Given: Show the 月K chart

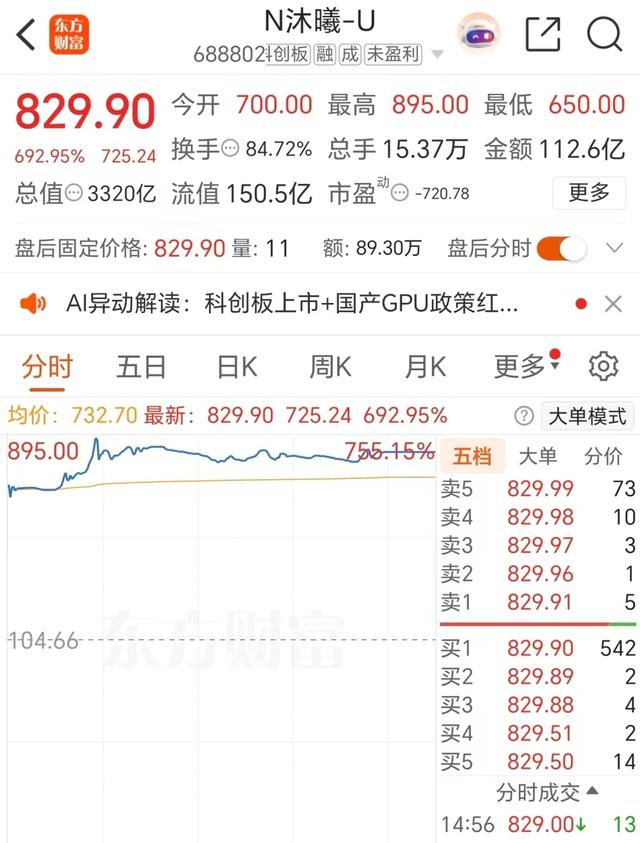Looking at the screenshot, I should point(424,367).
